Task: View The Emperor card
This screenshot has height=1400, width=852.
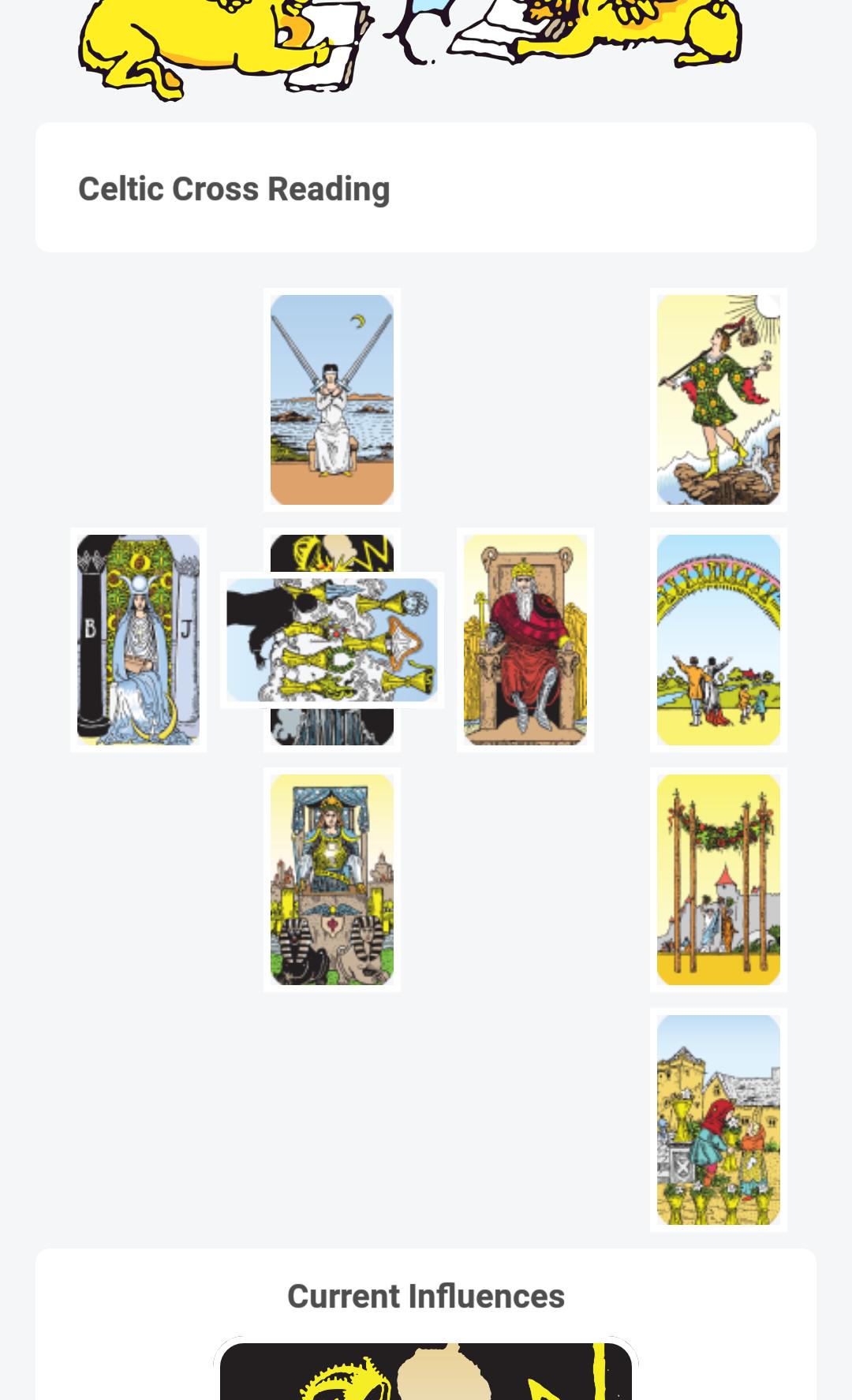Action: pos(525,640)
